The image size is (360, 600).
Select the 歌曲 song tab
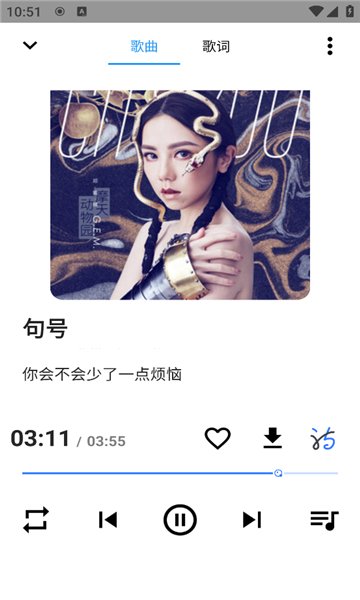(144, 46)
